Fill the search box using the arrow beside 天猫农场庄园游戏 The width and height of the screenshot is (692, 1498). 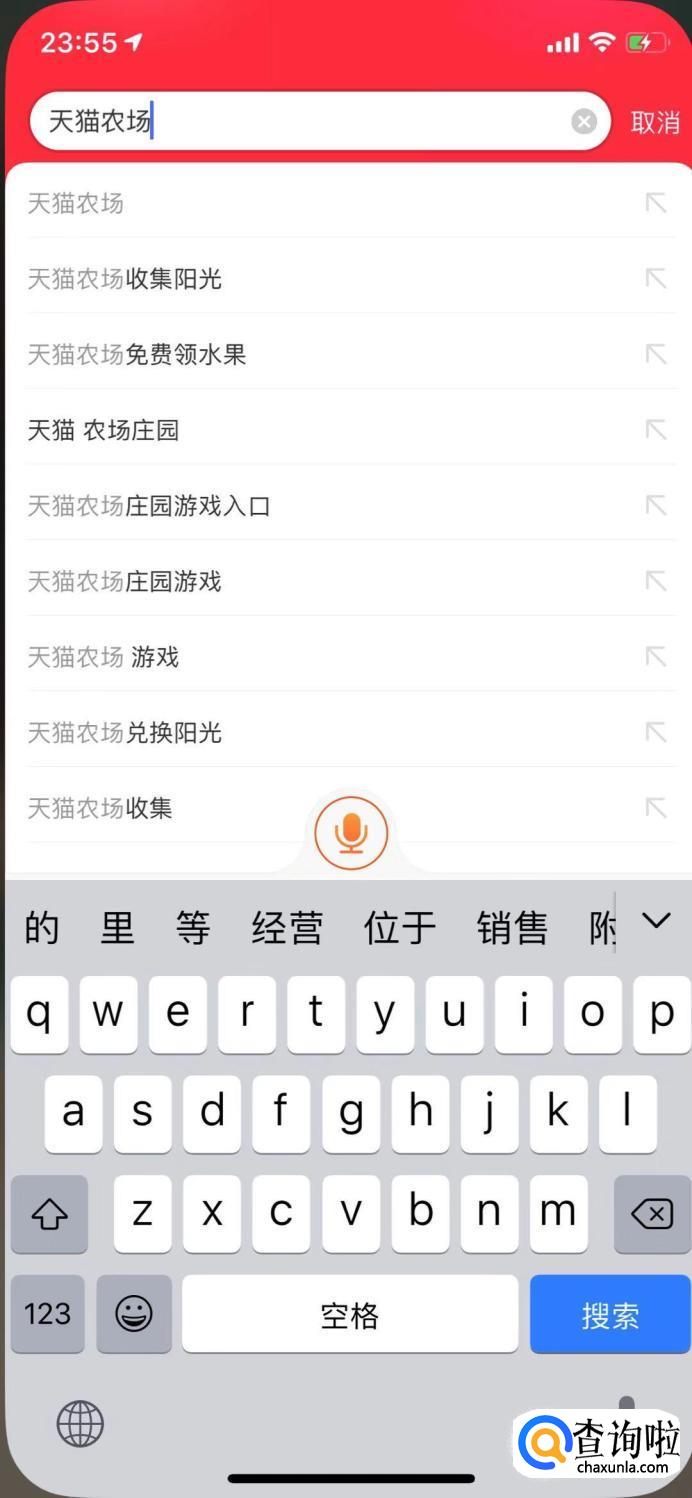655,581
